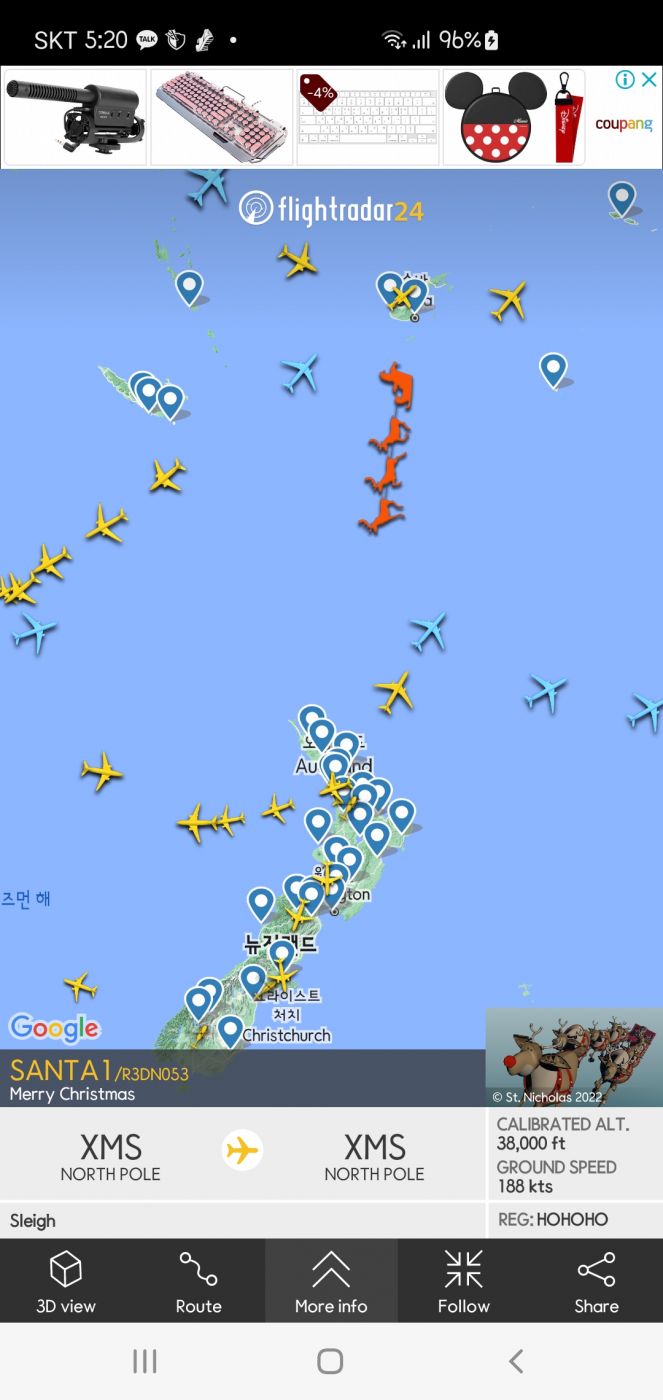
Task: Select the Christchurch airport pin
Action: 230,1030
